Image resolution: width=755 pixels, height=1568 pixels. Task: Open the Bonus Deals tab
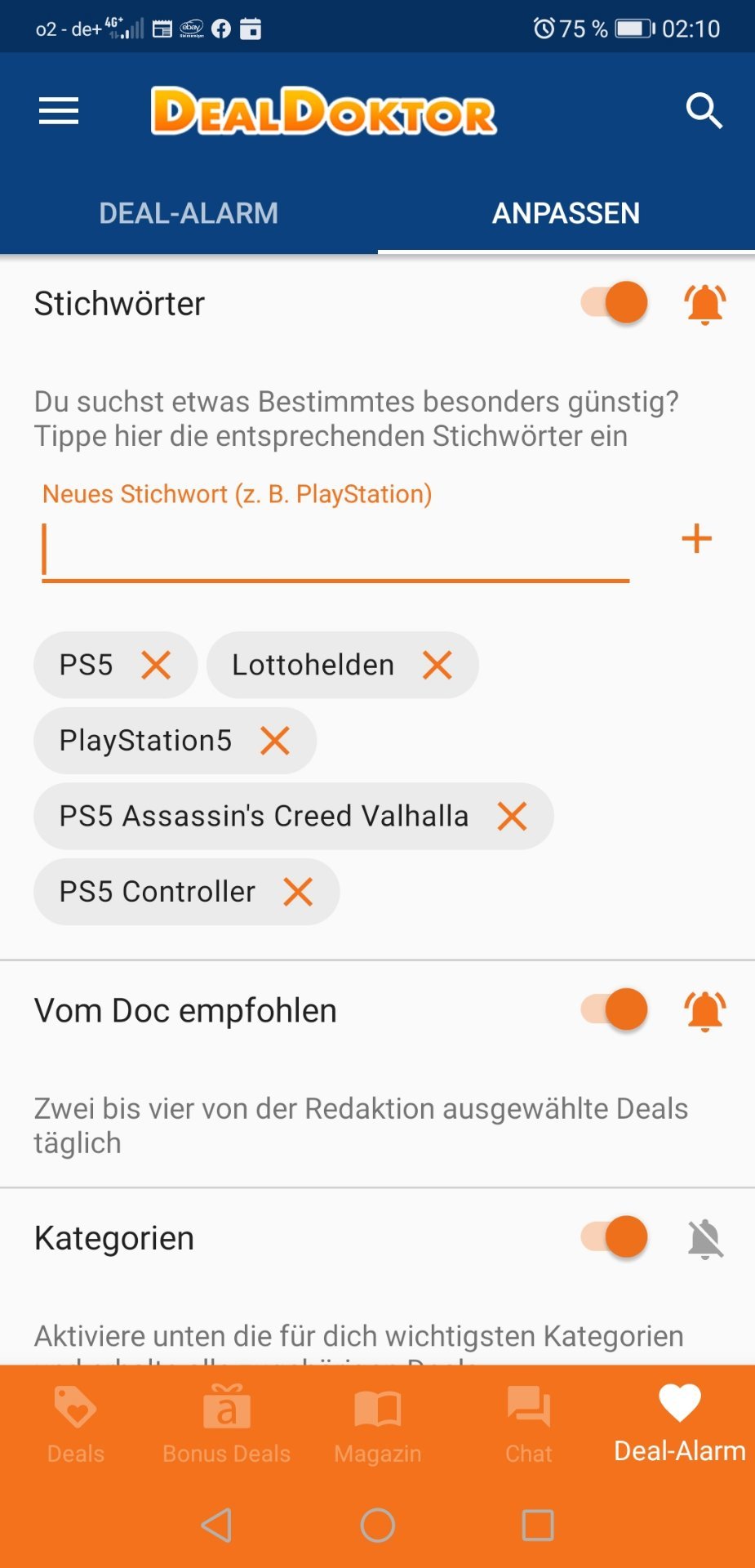227,1425
